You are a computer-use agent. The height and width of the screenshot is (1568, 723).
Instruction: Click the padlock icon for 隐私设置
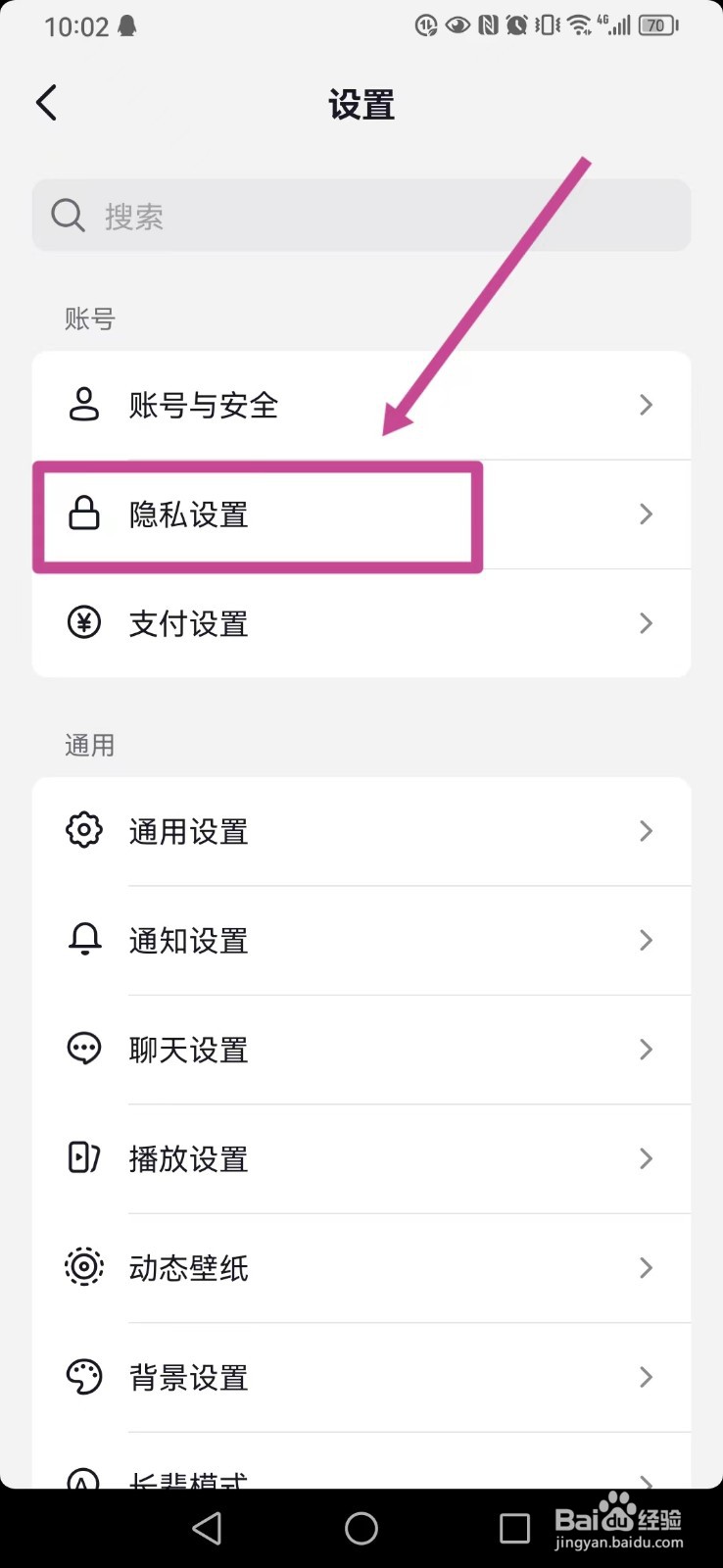click(x=83, y=514)
